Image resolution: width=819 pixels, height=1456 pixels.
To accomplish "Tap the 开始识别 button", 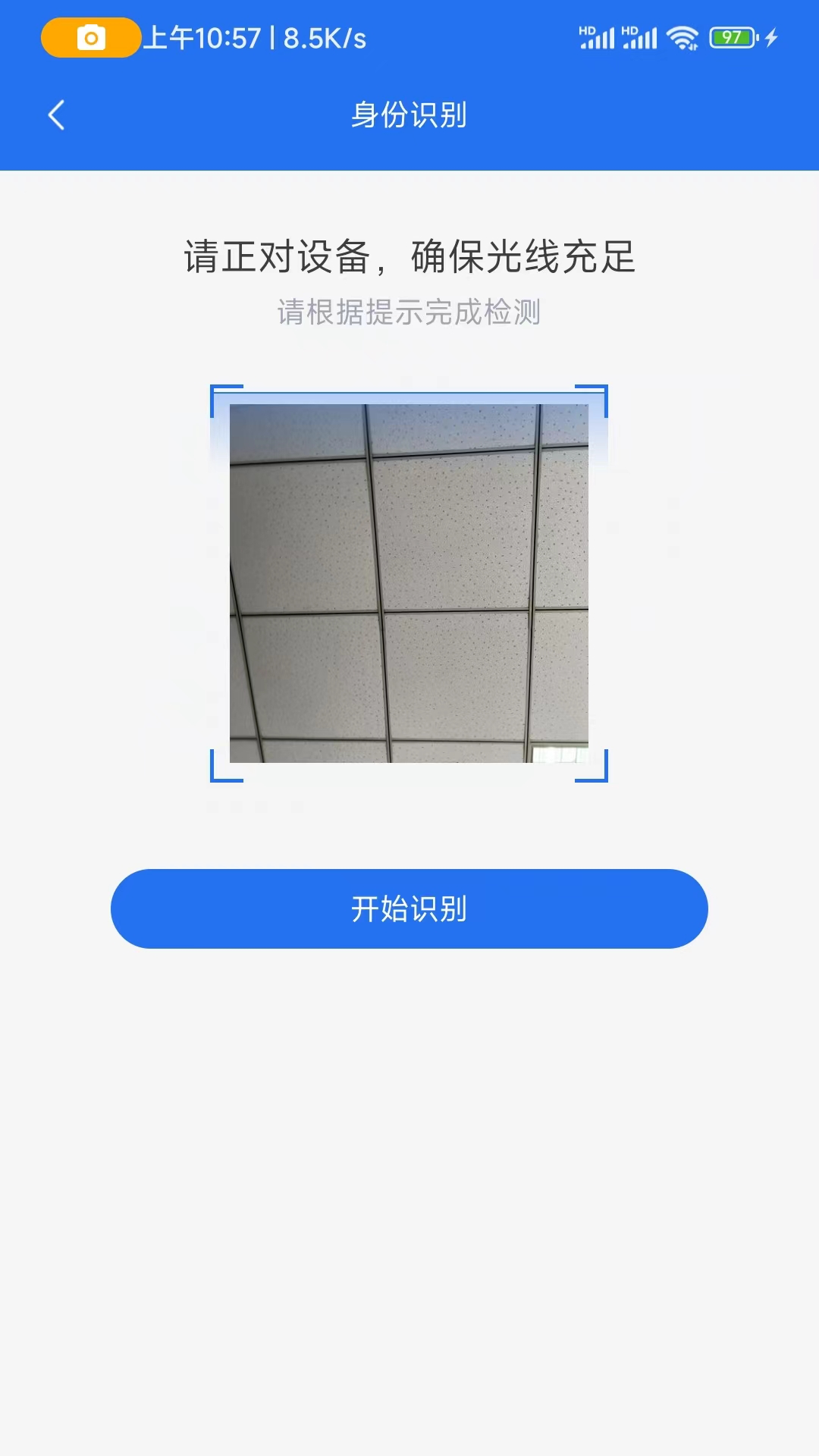I will click(x=409, y=908).
